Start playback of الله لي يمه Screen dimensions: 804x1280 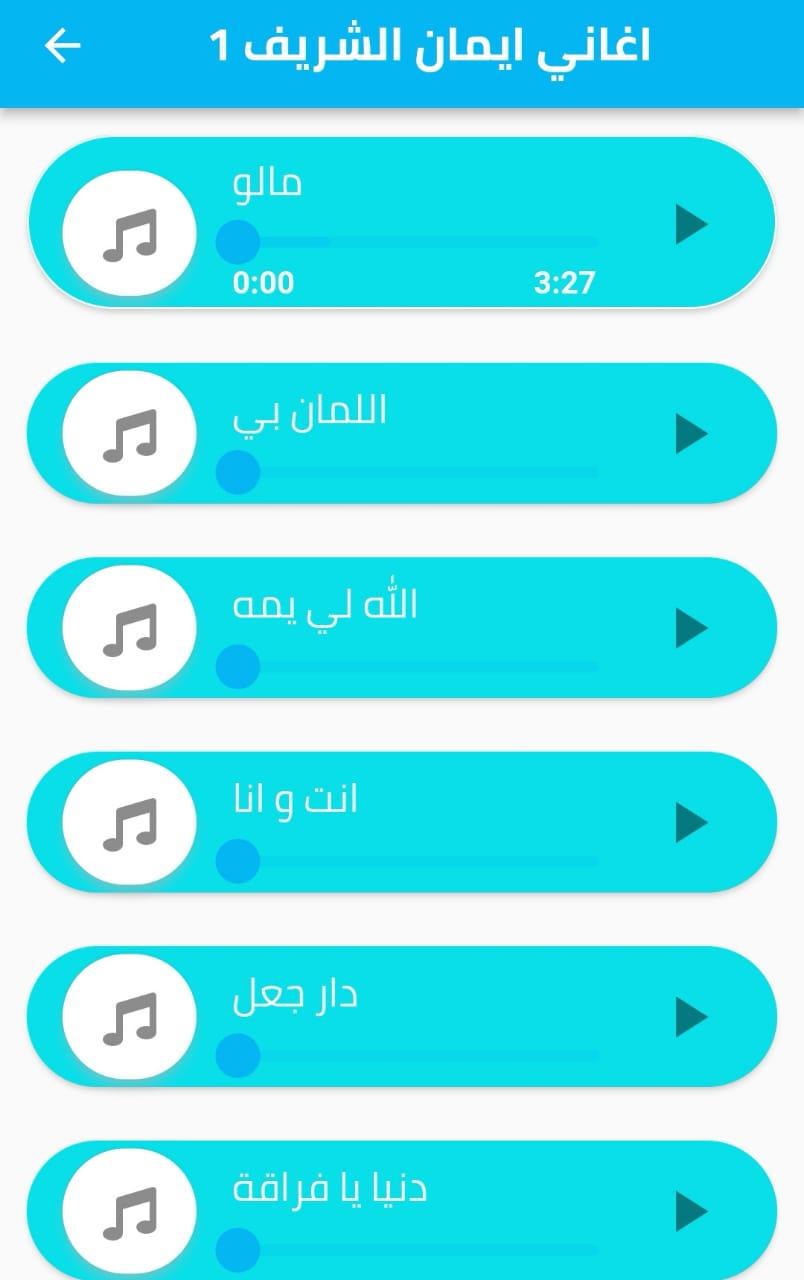tap(691, 628)
